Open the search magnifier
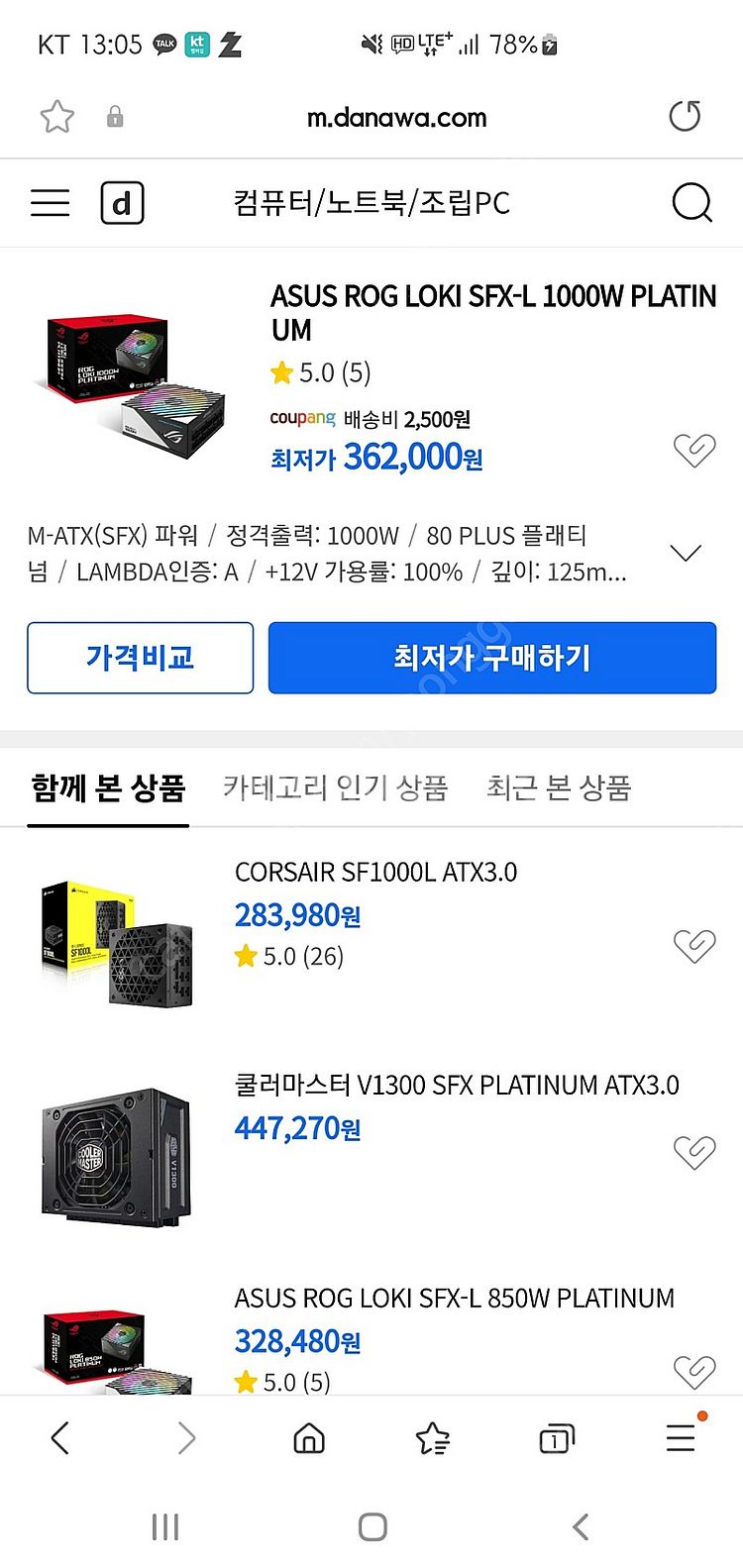 691,203
